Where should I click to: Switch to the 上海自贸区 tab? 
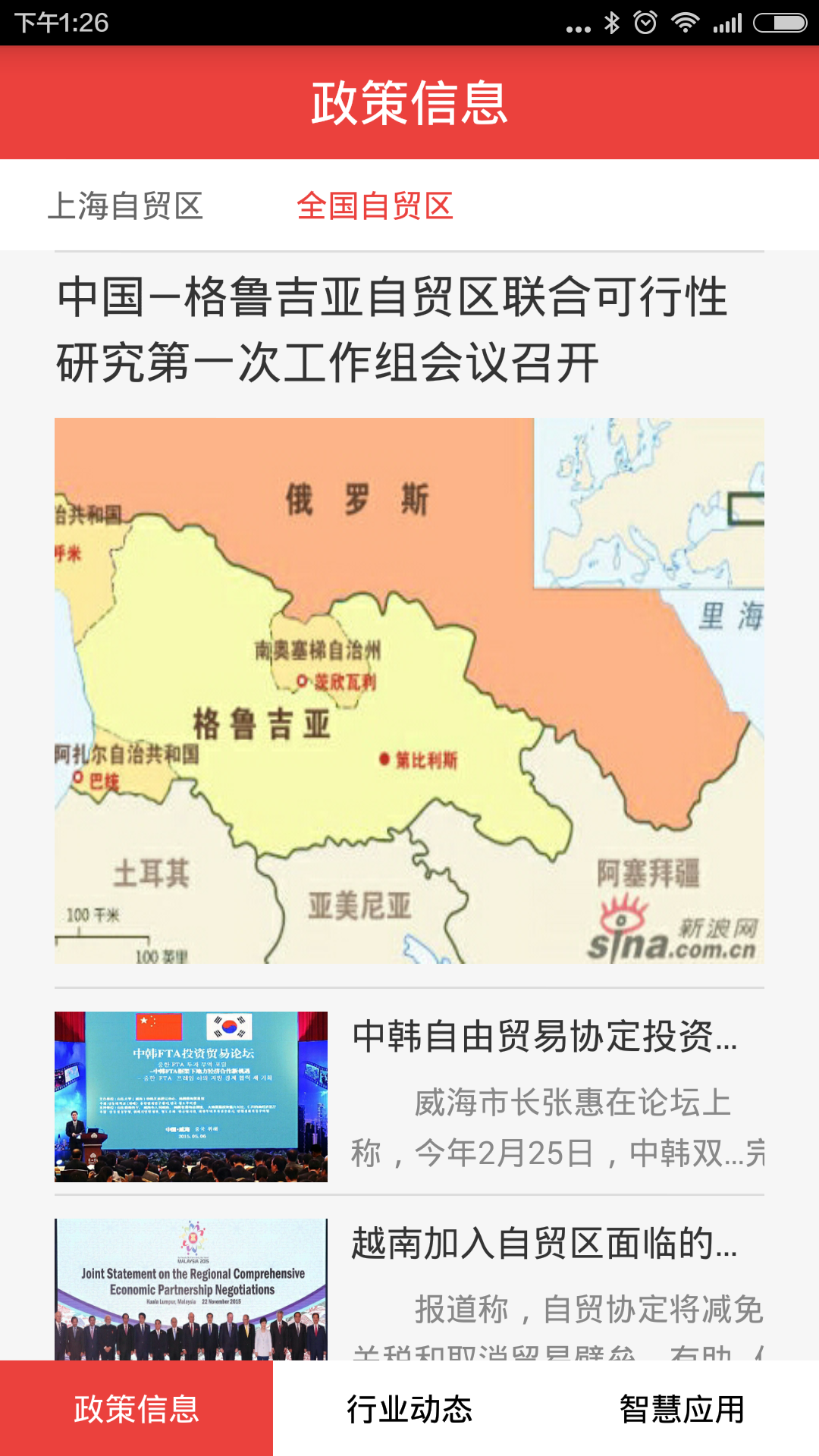[125, 206]
